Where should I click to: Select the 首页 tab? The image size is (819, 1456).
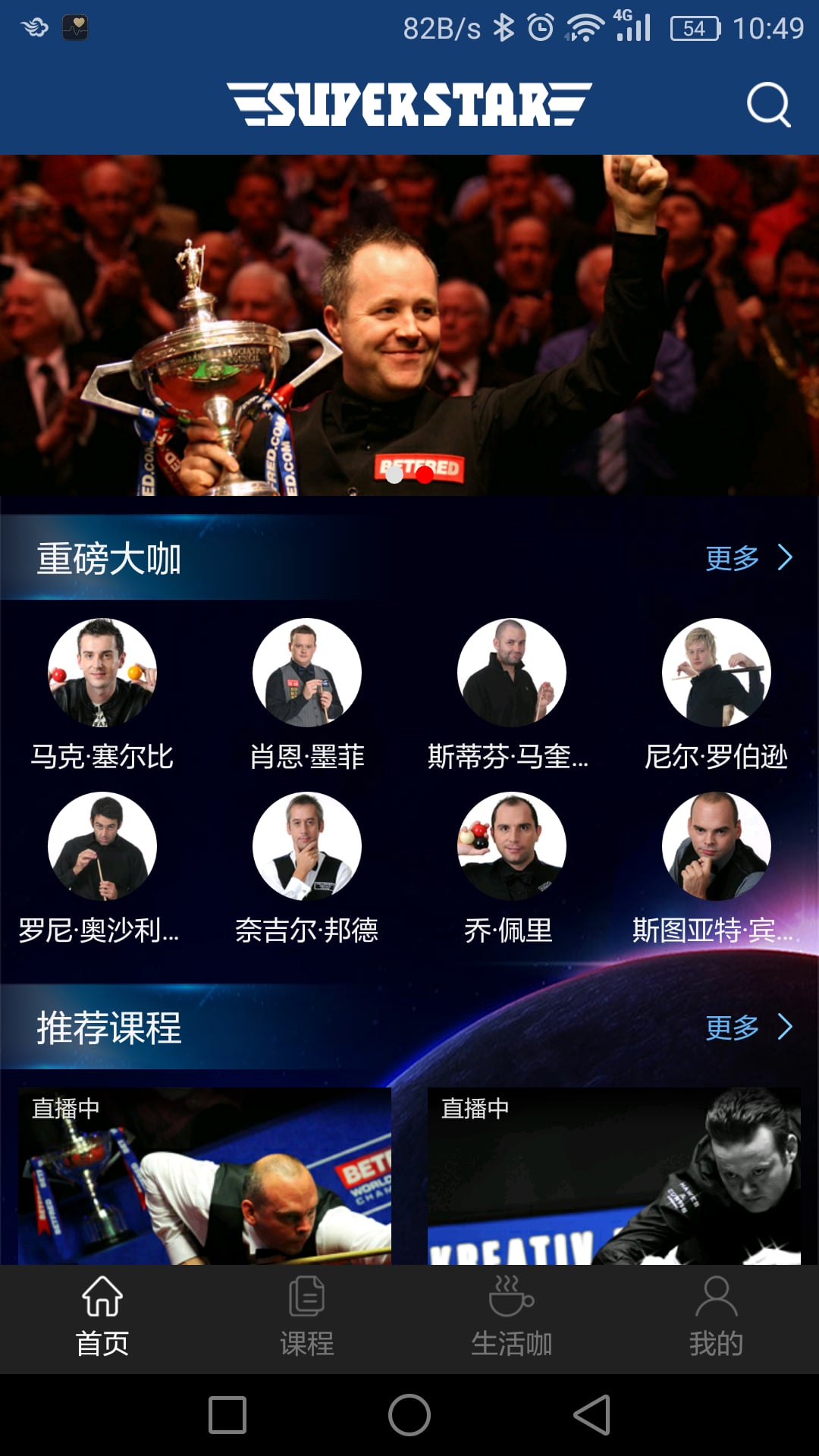point(102,1318)
